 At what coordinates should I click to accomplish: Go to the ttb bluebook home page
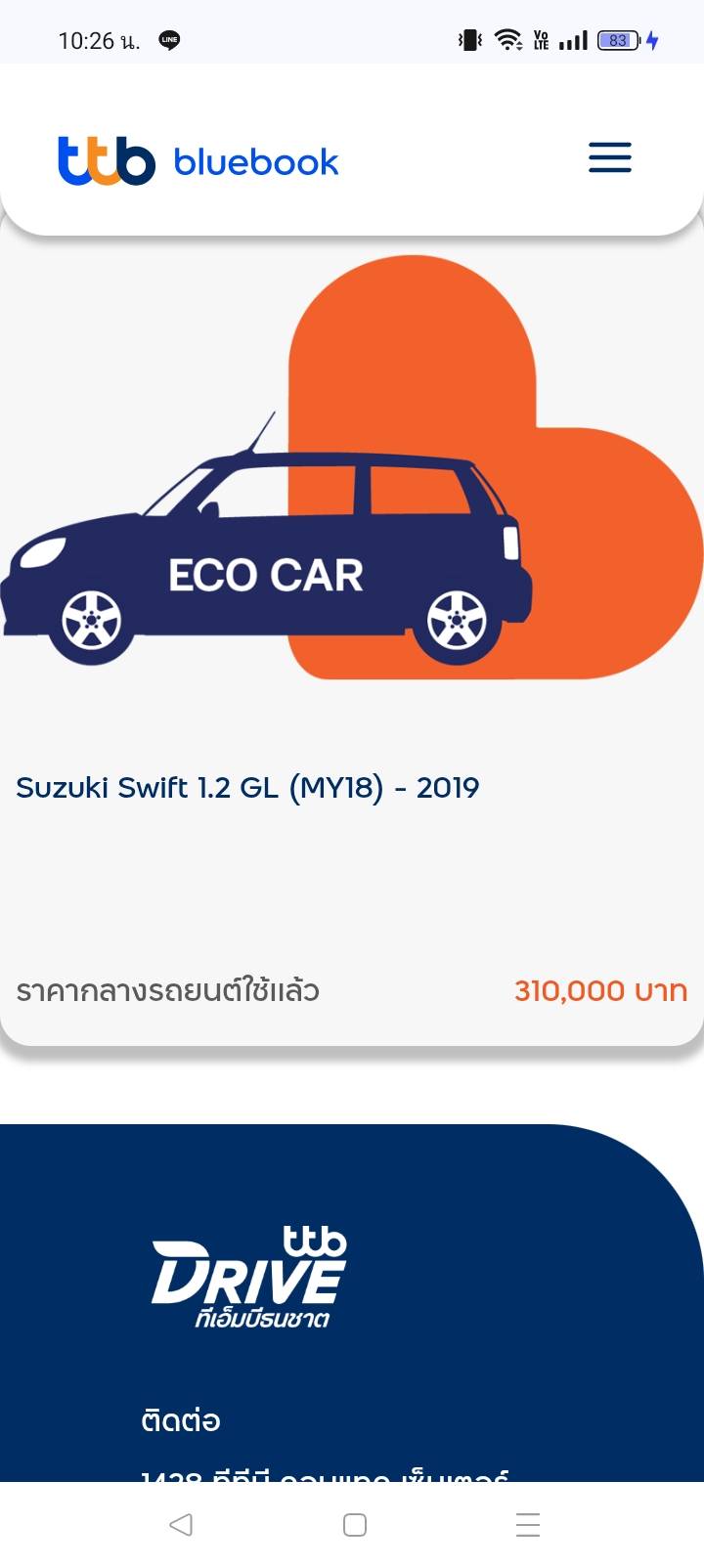198,160
